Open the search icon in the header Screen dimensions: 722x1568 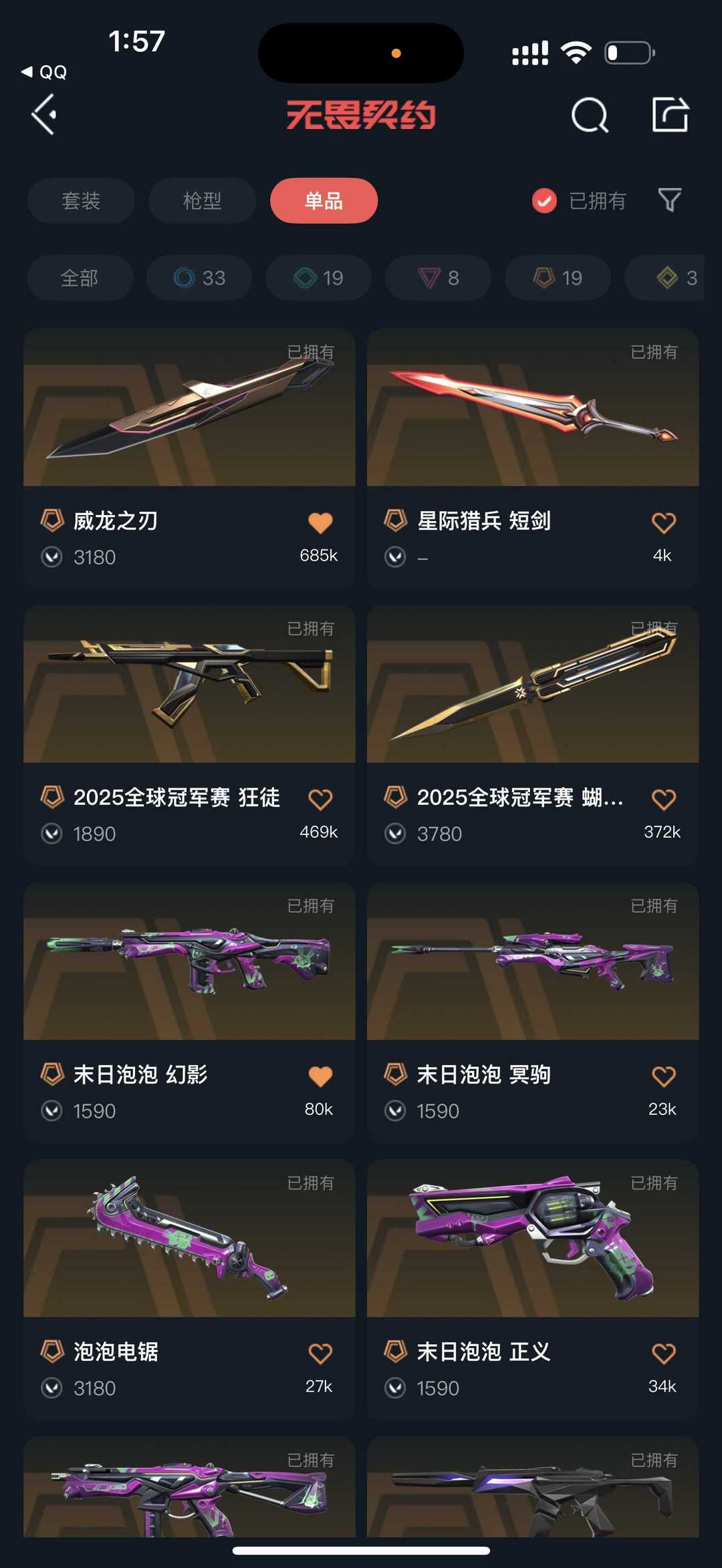click(x=590, y=116)
